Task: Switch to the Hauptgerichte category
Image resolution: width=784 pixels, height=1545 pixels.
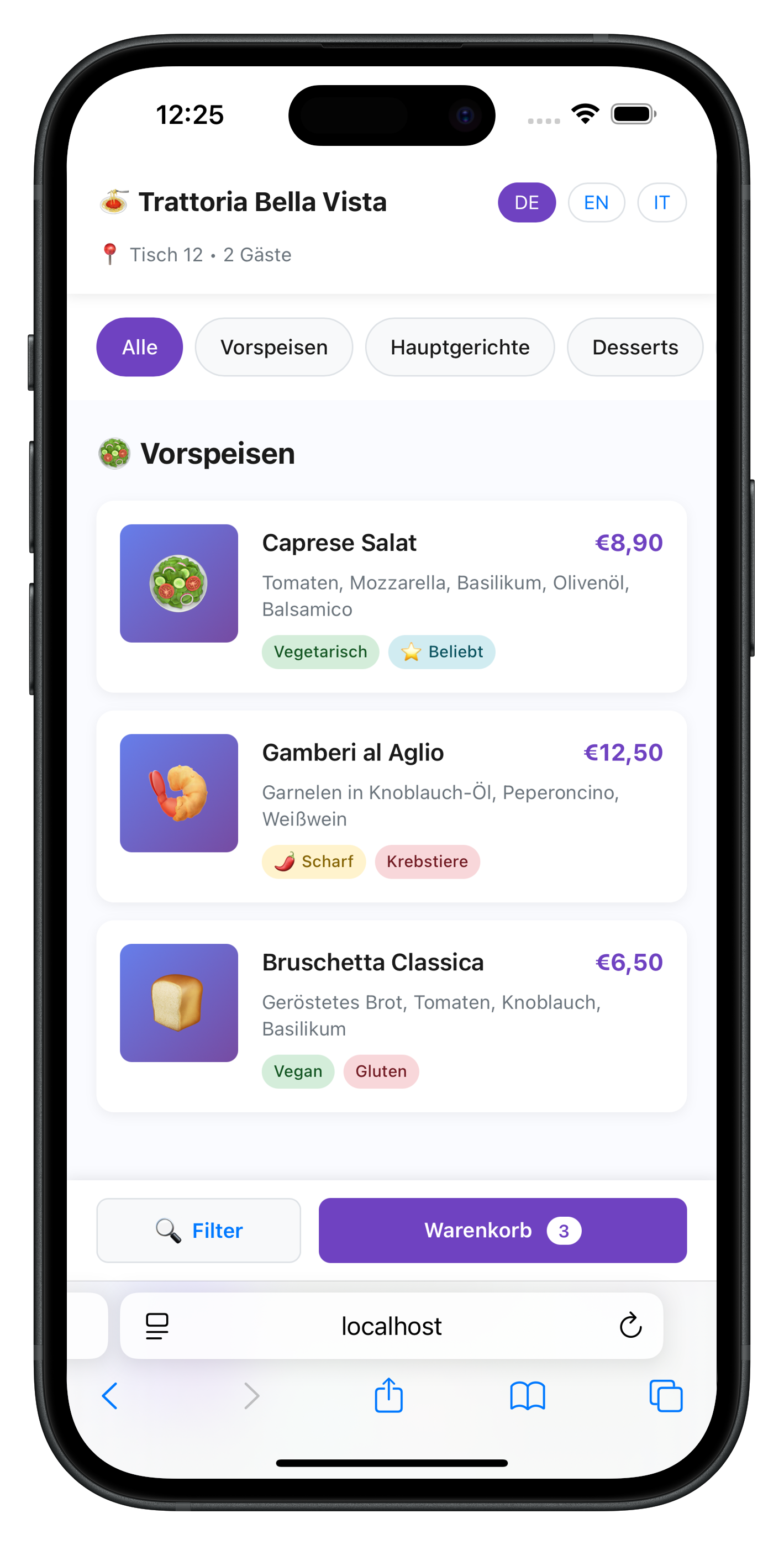Action: 460,347
